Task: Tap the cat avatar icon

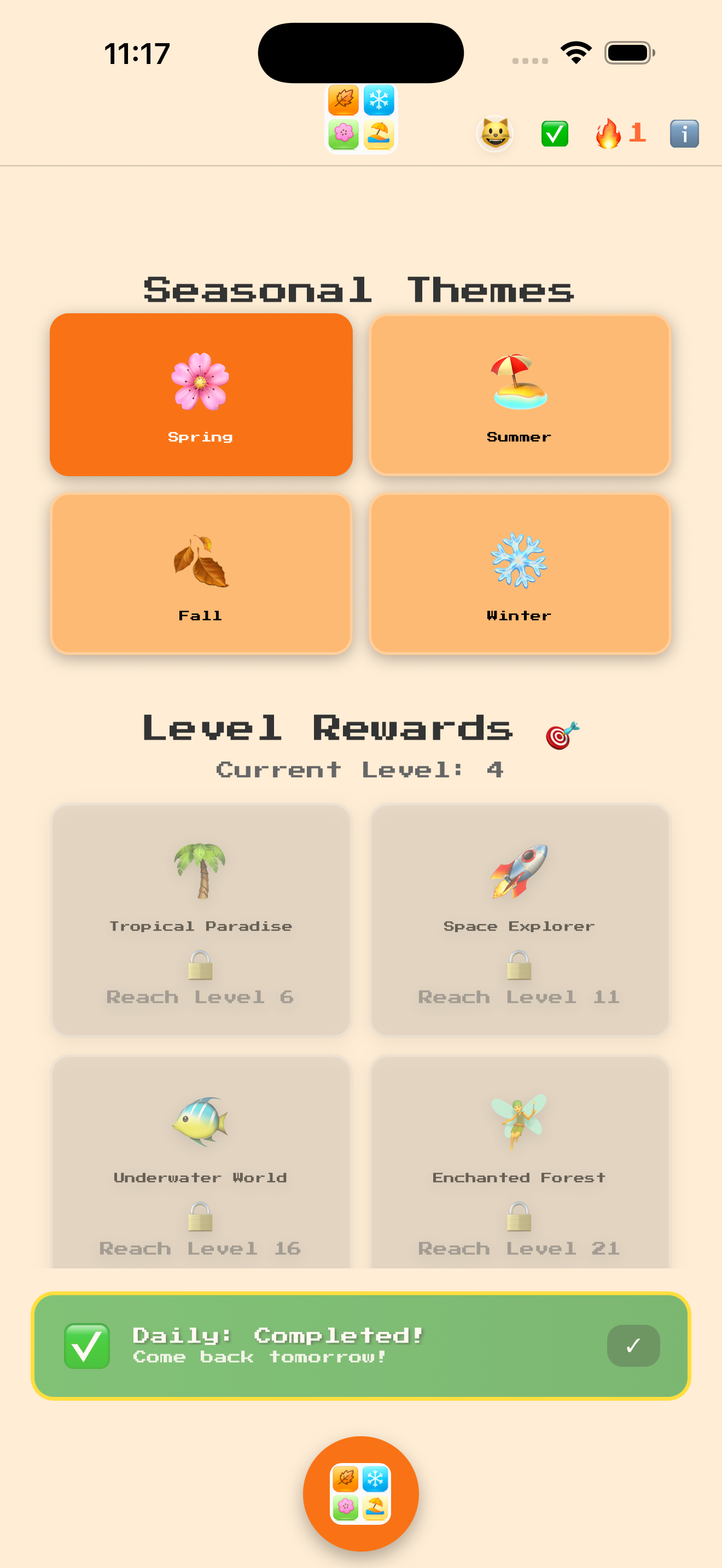Action: (x=494, y=133)
